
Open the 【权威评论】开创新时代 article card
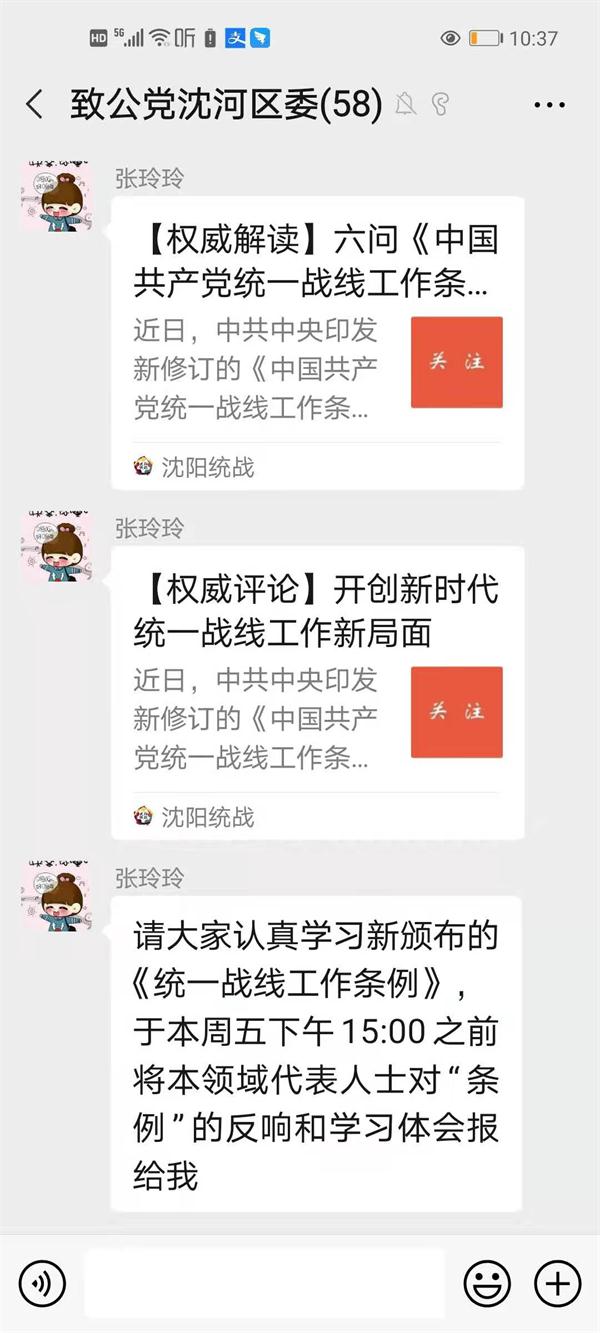click(316, 690)
